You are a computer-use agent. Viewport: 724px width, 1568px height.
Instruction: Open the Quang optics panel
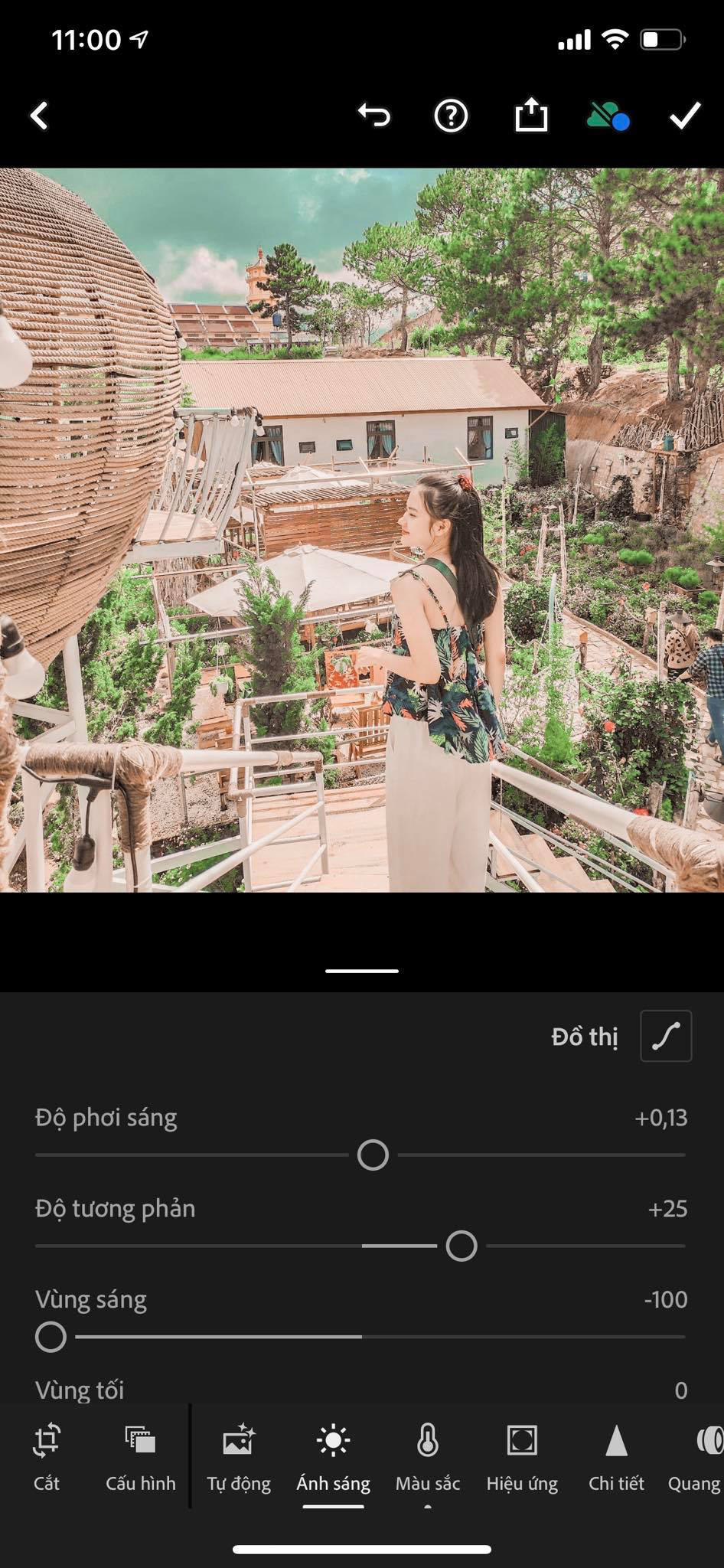point(698,1456)
